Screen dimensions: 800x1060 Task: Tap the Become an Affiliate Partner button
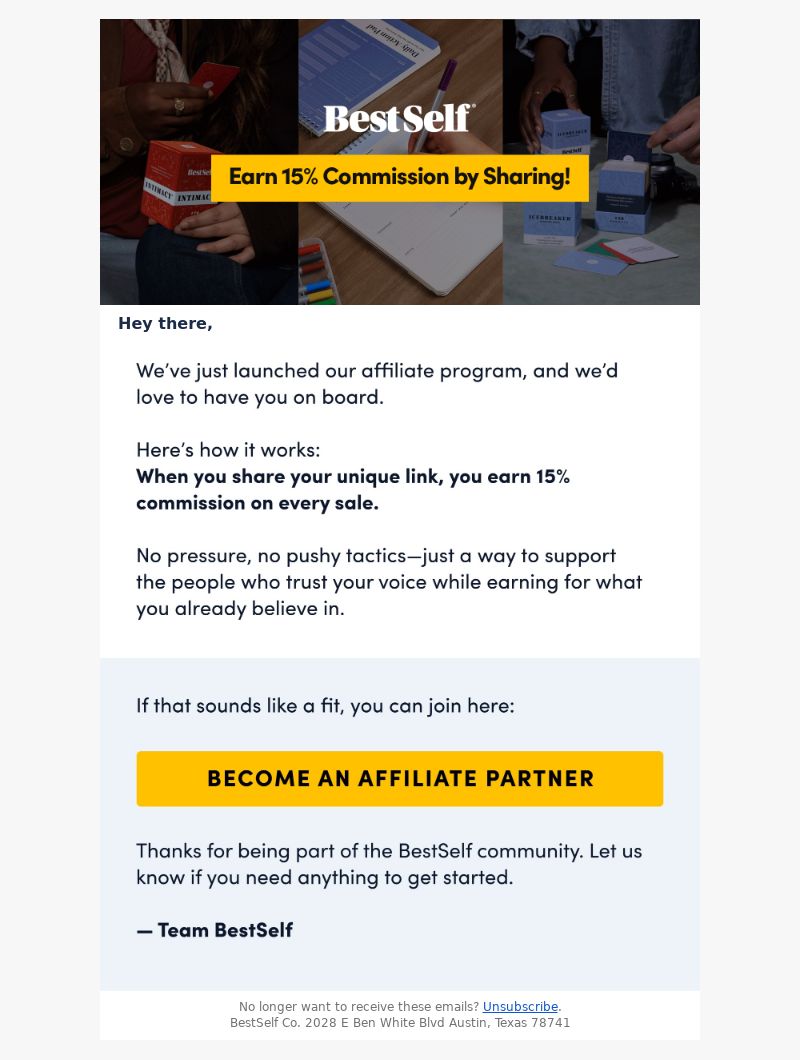point(399,778)
